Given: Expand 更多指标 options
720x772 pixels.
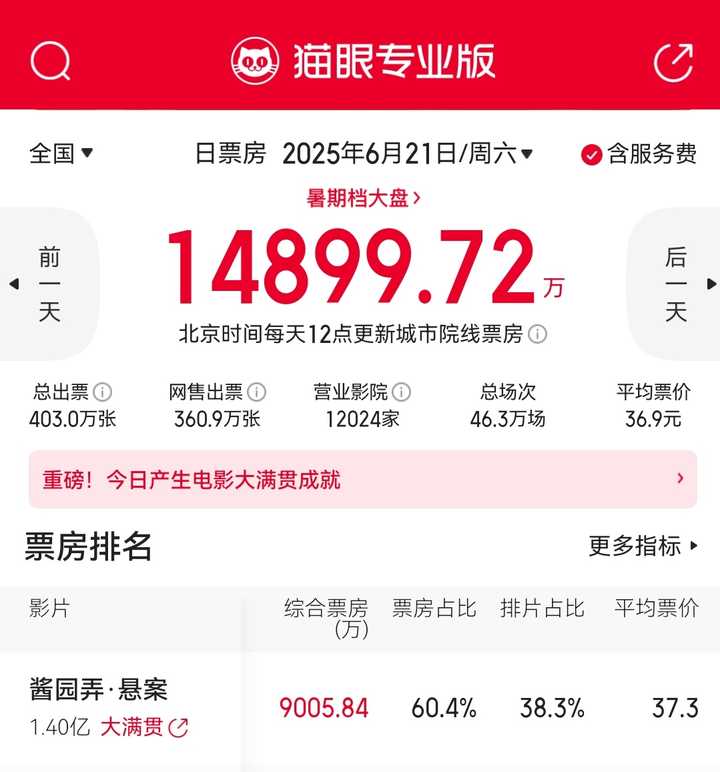Looking at the screenshot, I should pyautogui.click(x=643, y=546).
